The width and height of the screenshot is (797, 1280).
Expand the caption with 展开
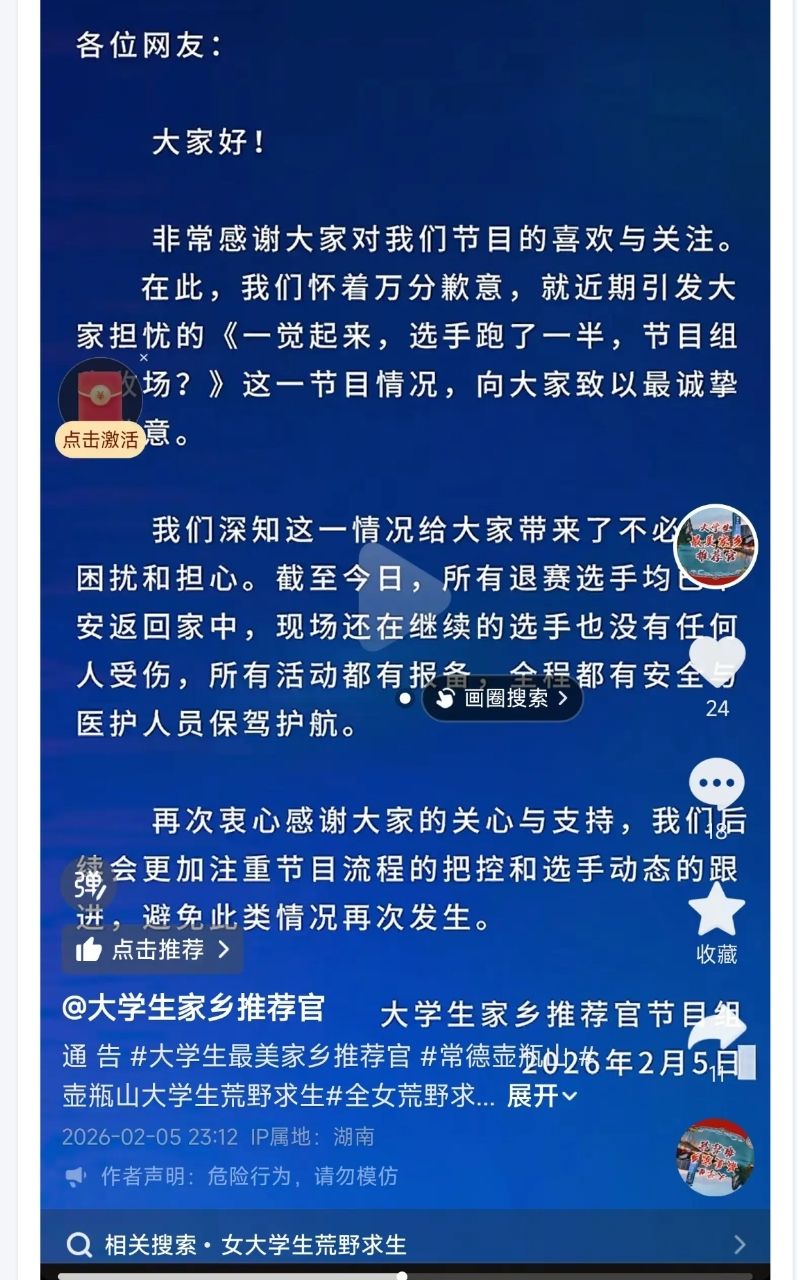541,1096
